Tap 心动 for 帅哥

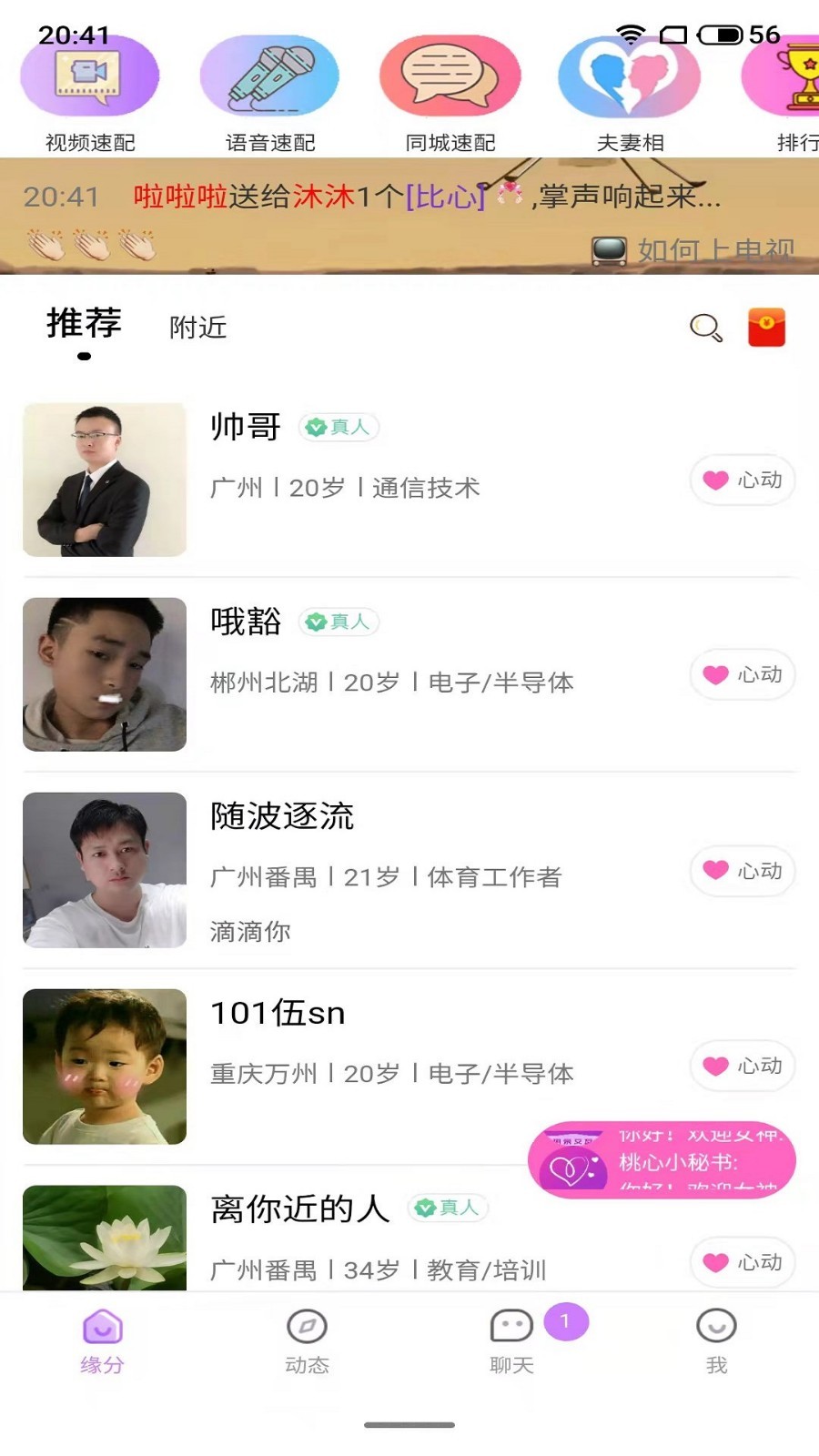(743, 480)
